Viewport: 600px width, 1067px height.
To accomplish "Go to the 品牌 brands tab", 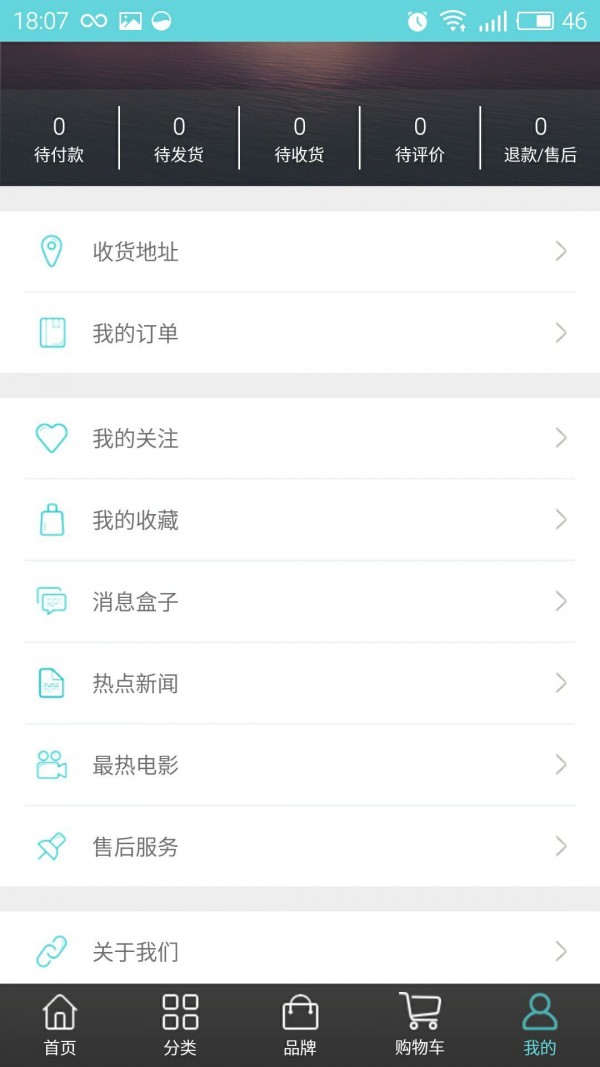I will [300, 1025].
